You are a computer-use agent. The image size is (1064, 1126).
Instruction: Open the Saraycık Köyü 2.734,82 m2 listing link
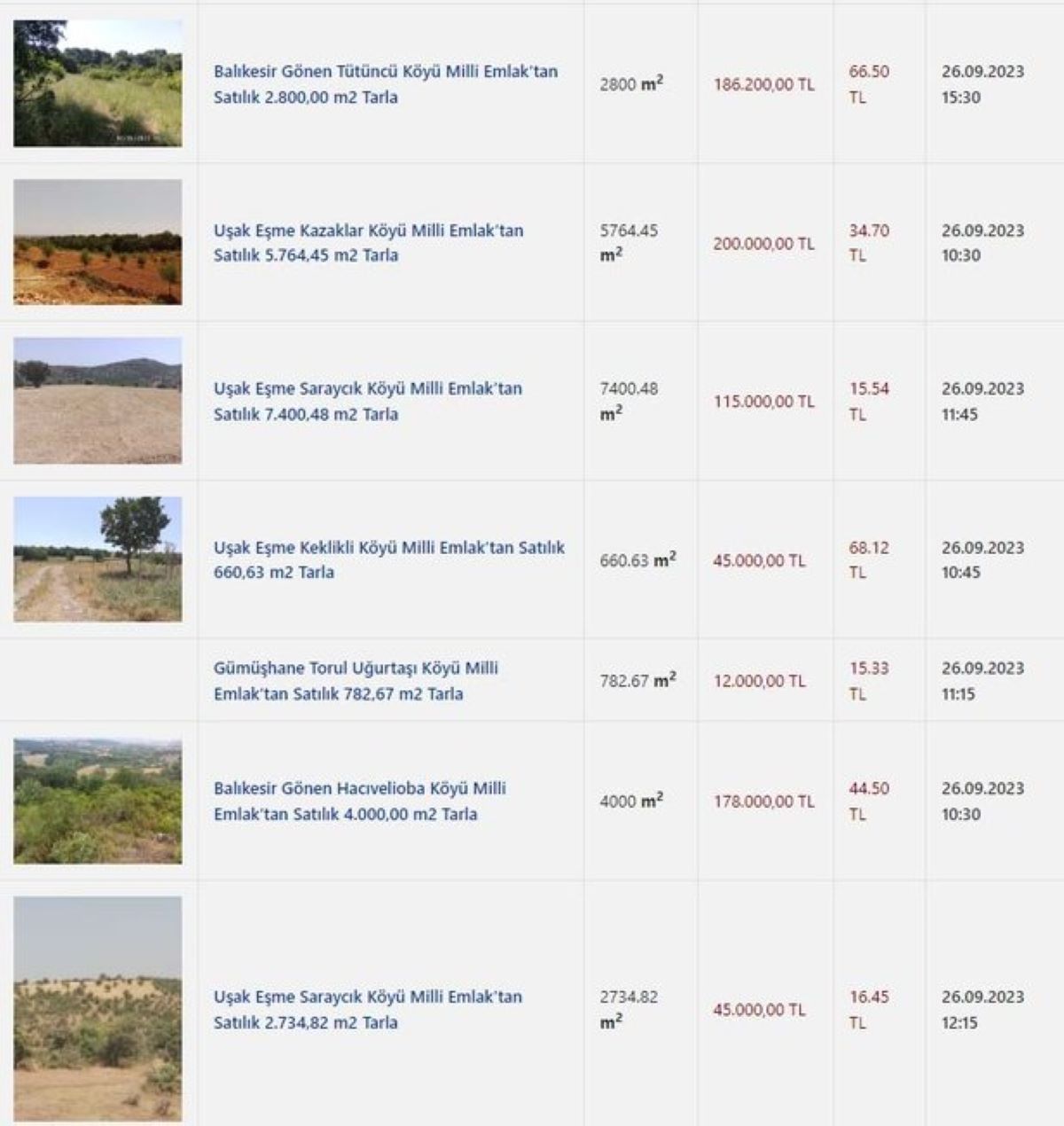[367, 1009]
